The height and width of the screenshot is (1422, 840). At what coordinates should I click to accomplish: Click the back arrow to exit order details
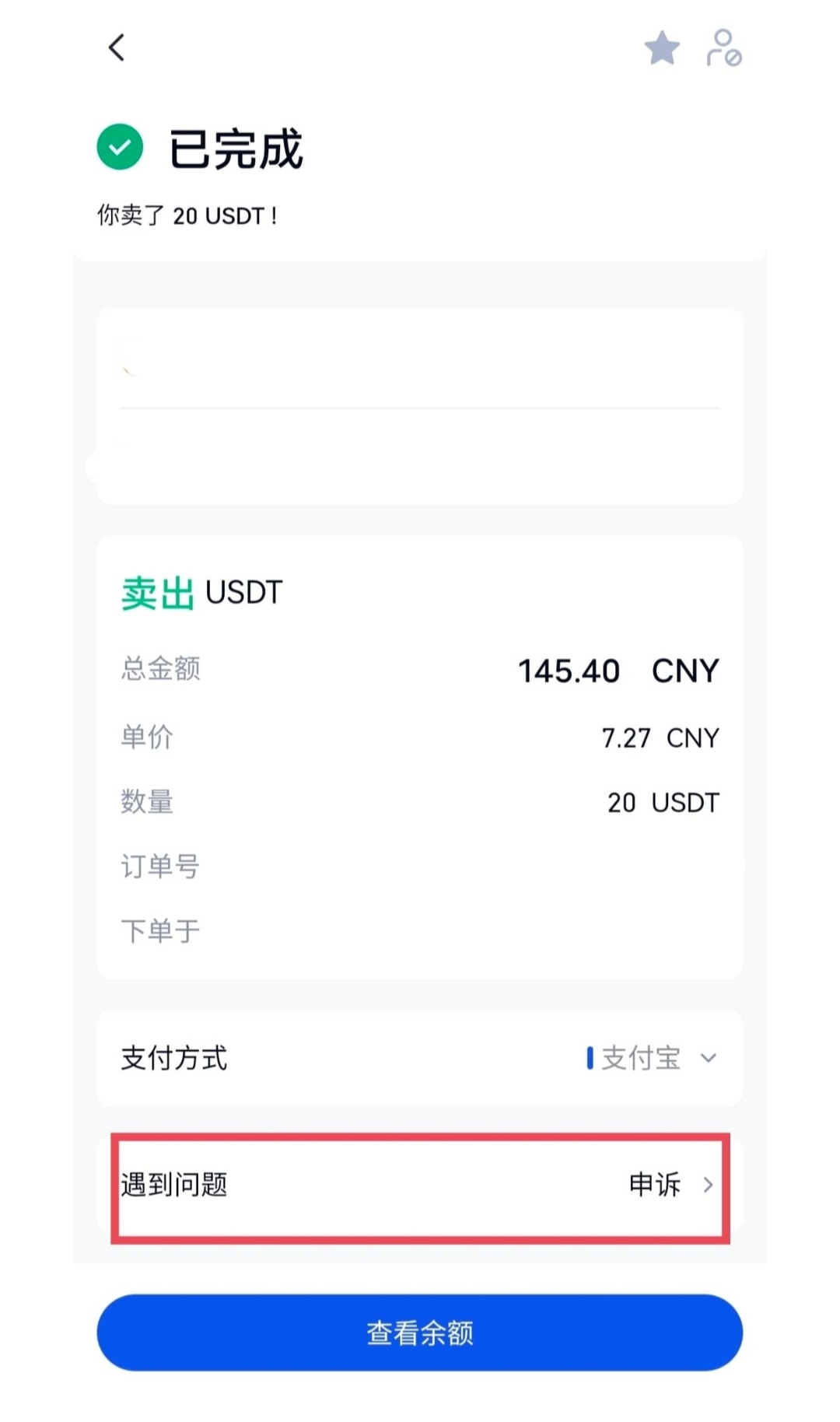coord(115,48)
